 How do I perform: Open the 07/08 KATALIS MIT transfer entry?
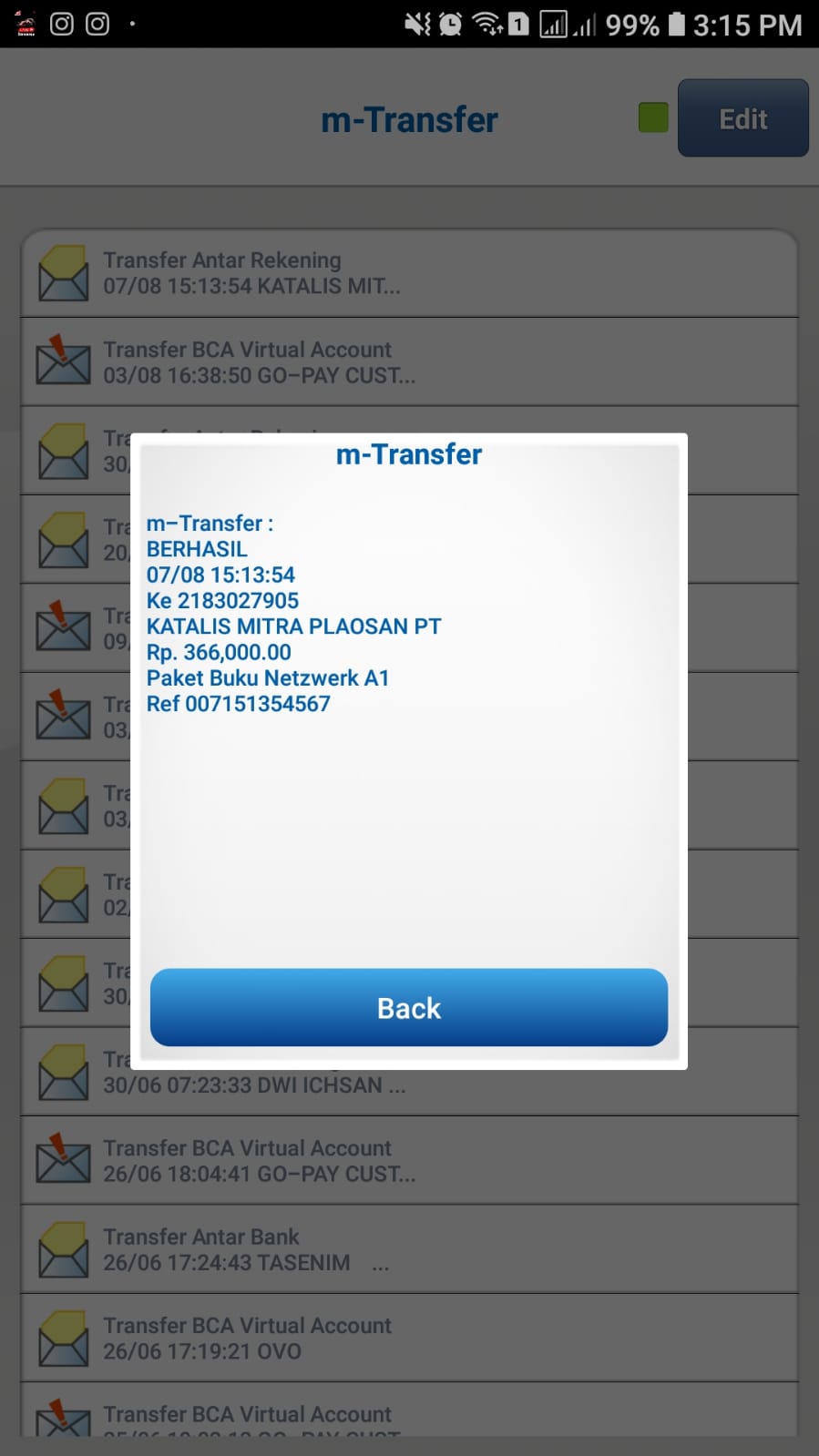pyautogui.click(x=409, y=273)
